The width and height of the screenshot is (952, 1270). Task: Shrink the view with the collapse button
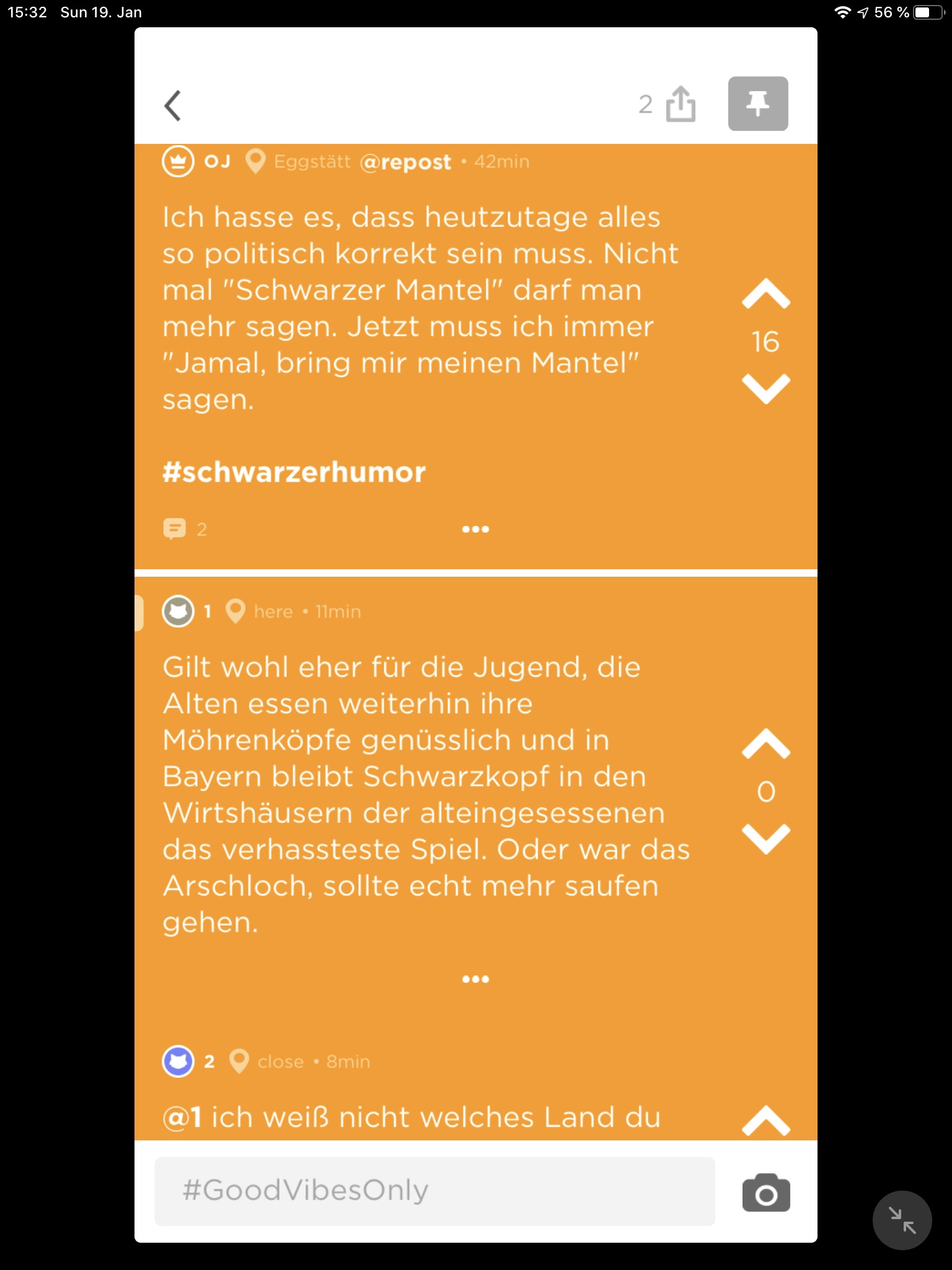point(902,1220)
